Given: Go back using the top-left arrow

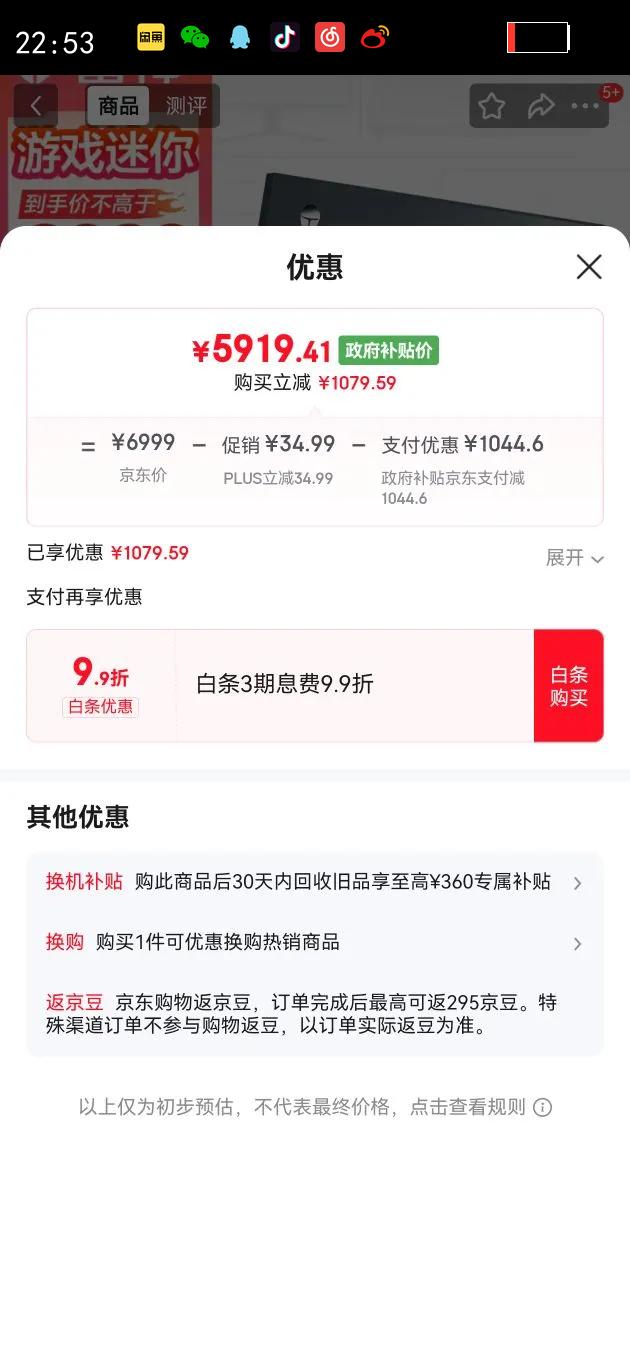Looking at the screenshot, I should 36,105.
